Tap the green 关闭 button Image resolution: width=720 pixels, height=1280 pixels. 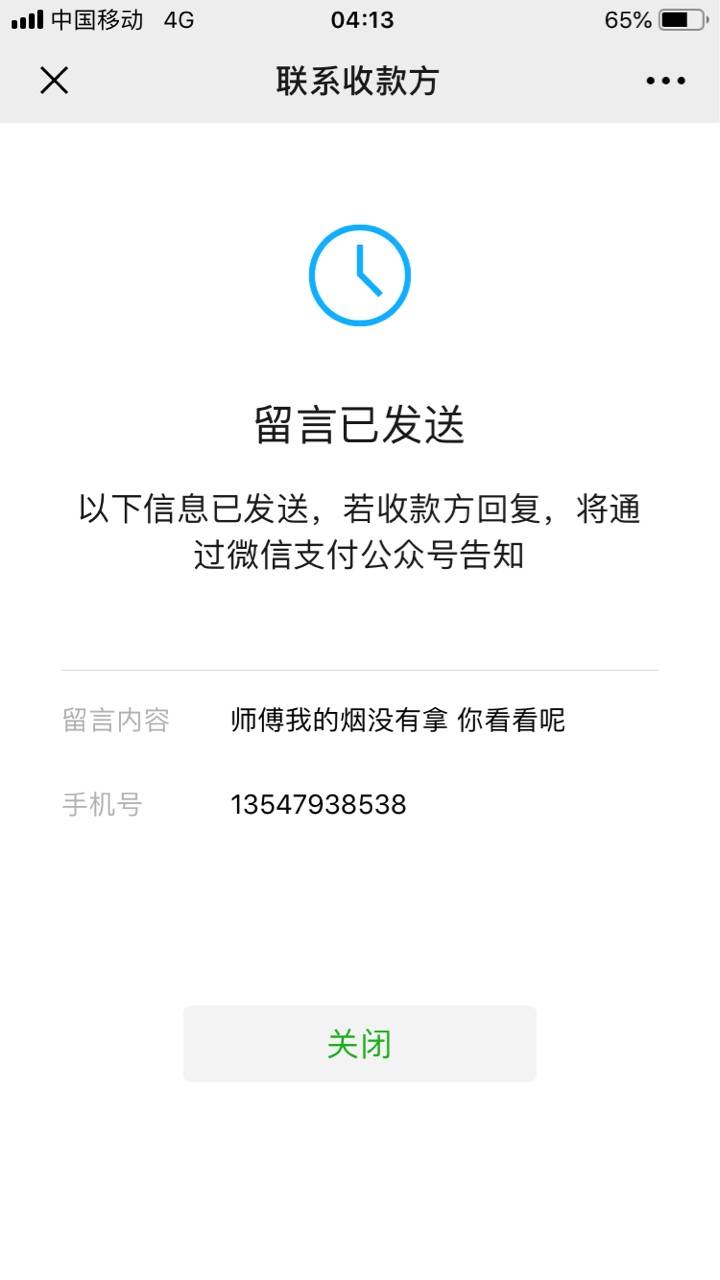coord(360,1044)
